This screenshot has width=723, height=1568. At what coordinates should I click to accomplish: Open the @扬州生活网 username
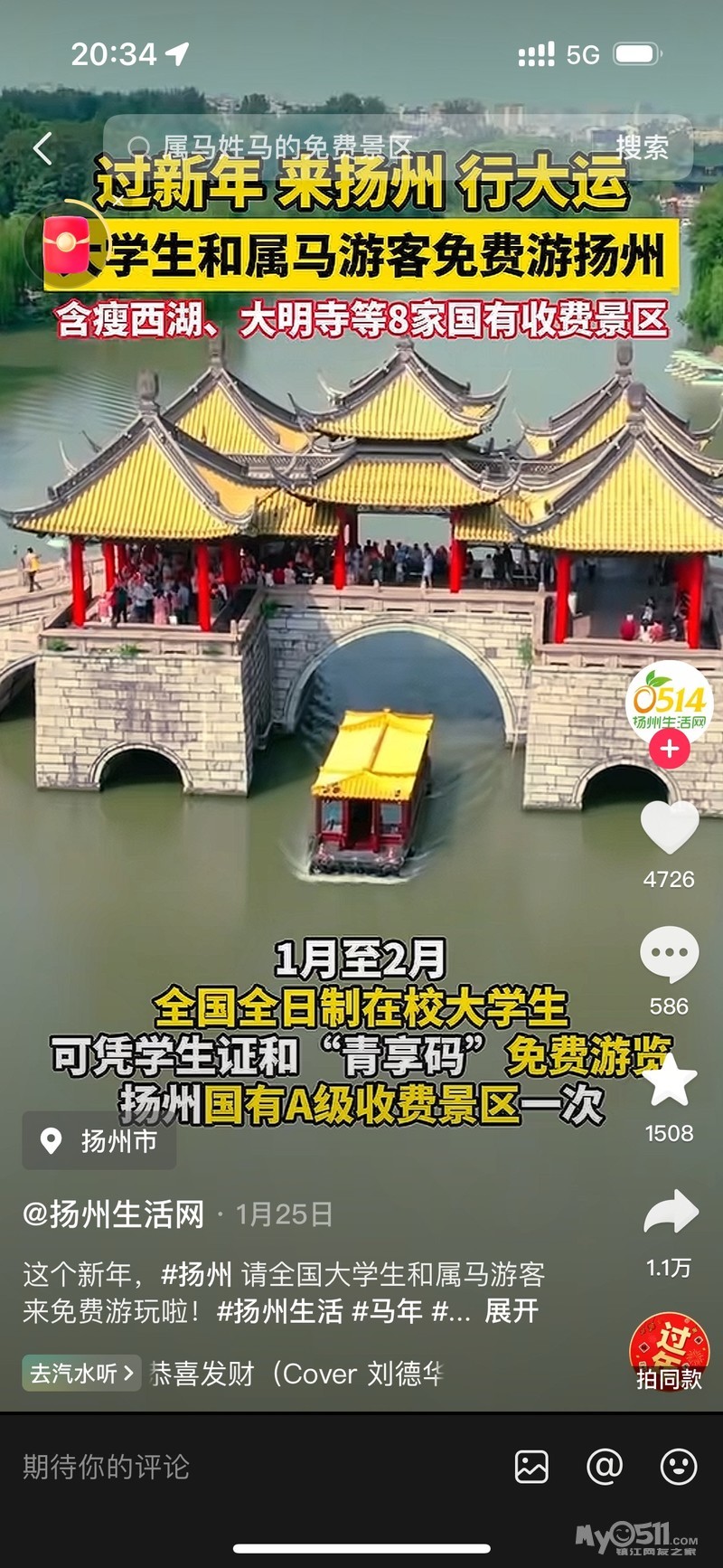114,1214
